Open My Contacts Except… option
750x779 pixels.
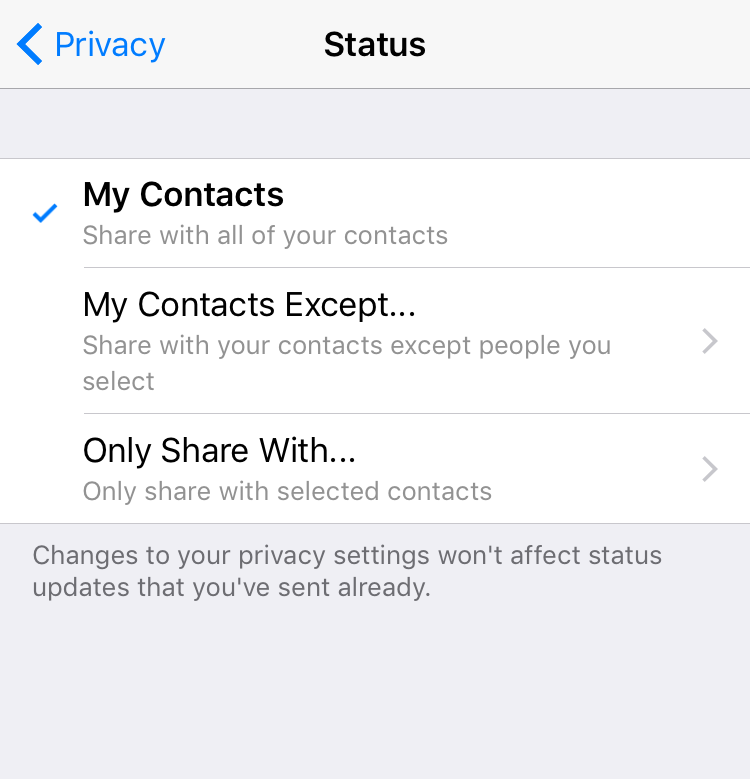pos(375,341)
